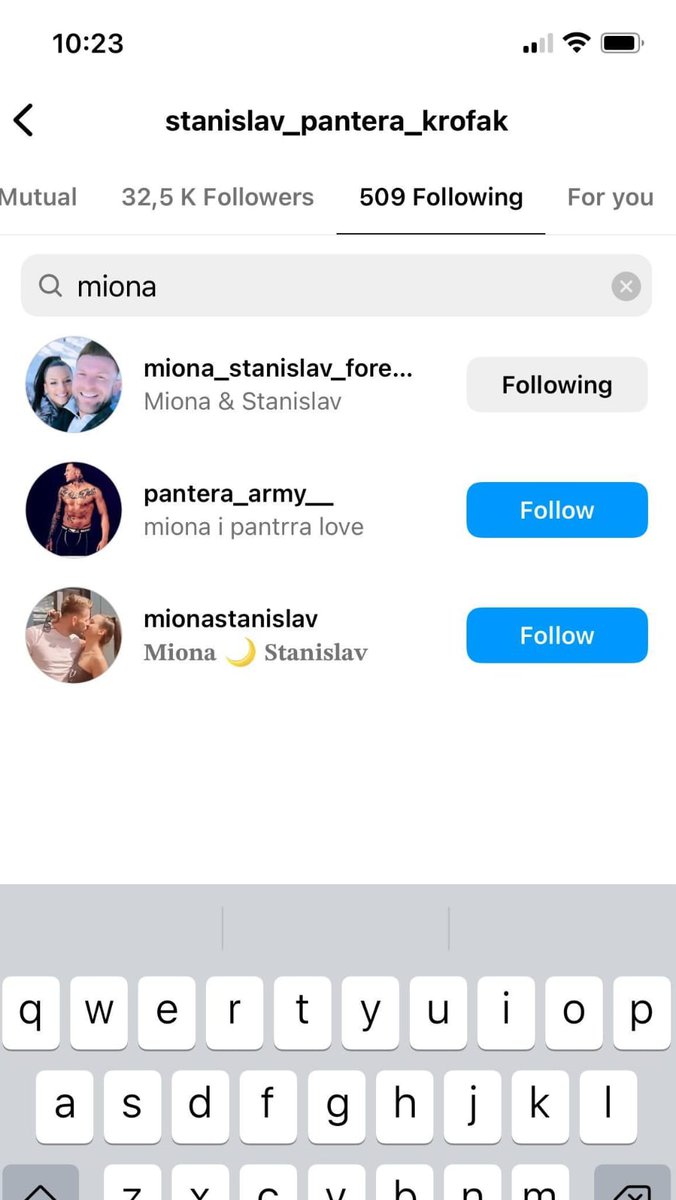Follow the mionastanislav account

[557, 635]
